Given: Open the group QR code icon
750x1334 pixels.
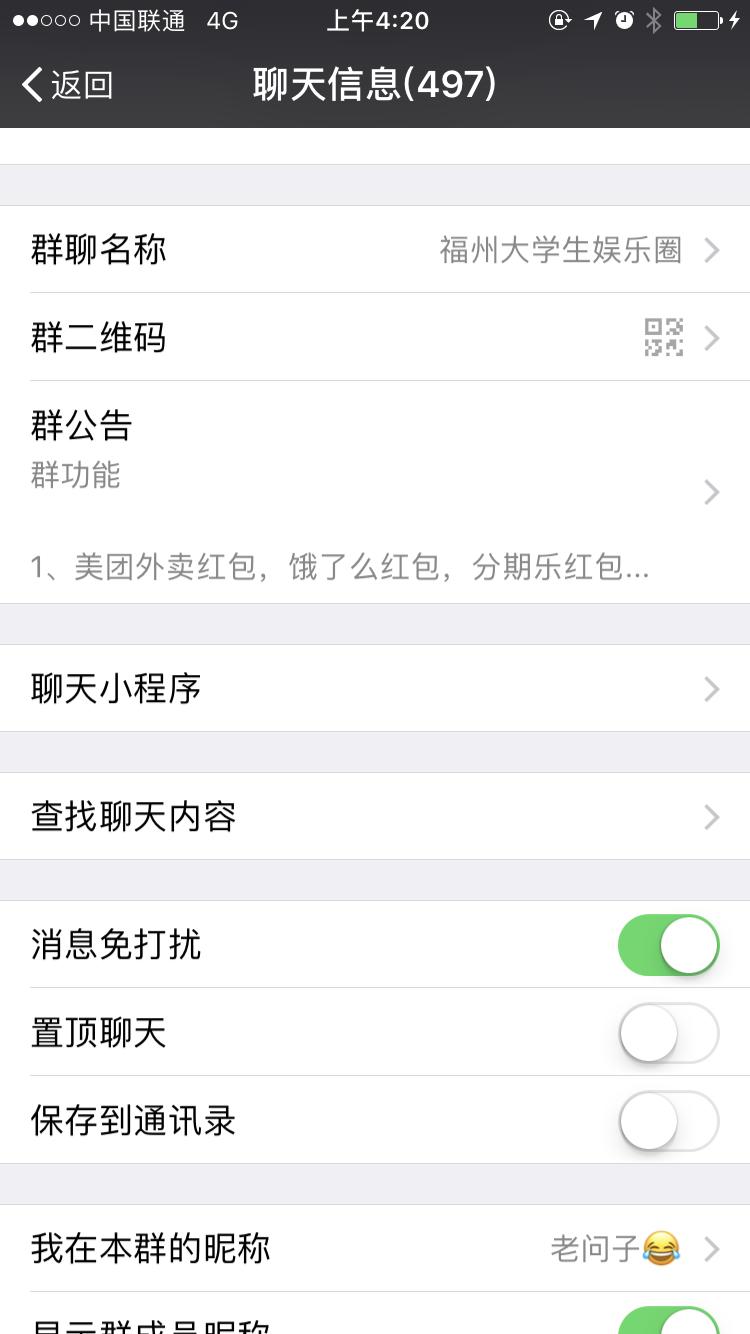Looking at the screenshot, I should [663, 338].
